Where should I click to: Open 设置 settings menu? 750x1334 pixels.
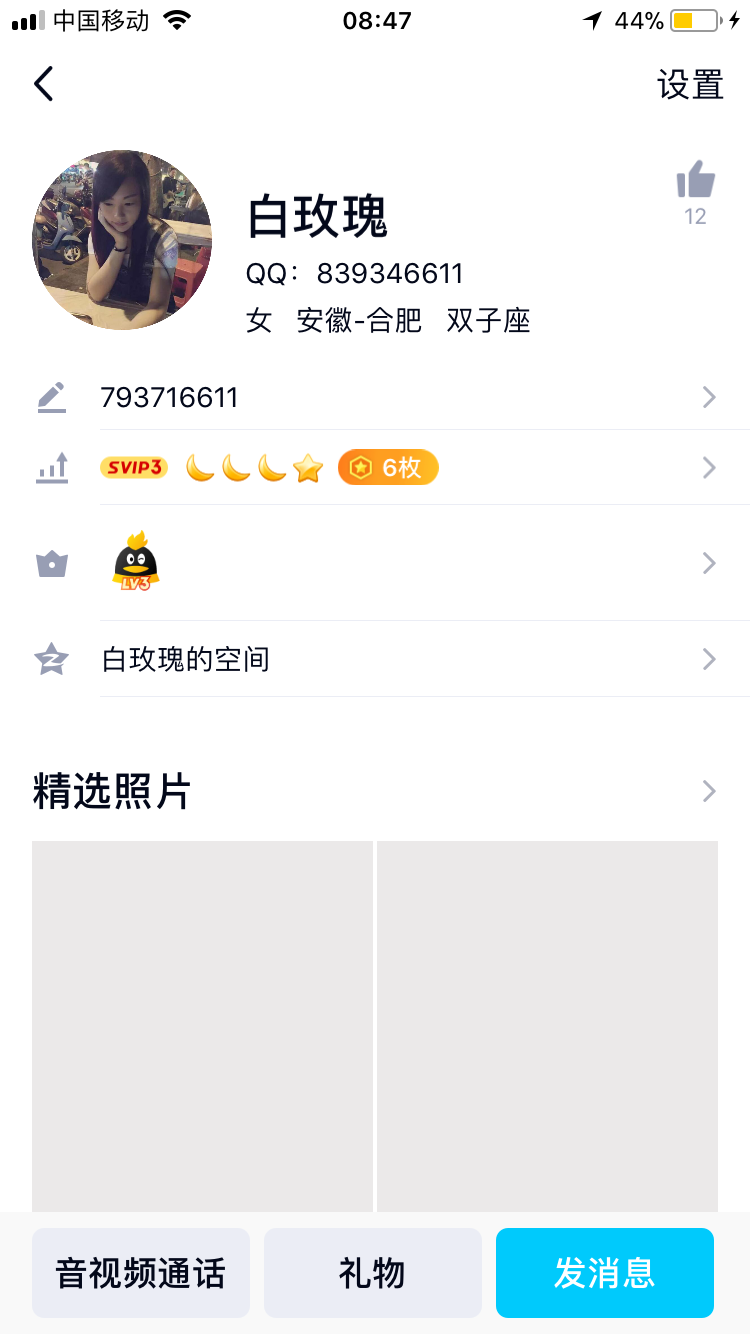click(691, 85)
